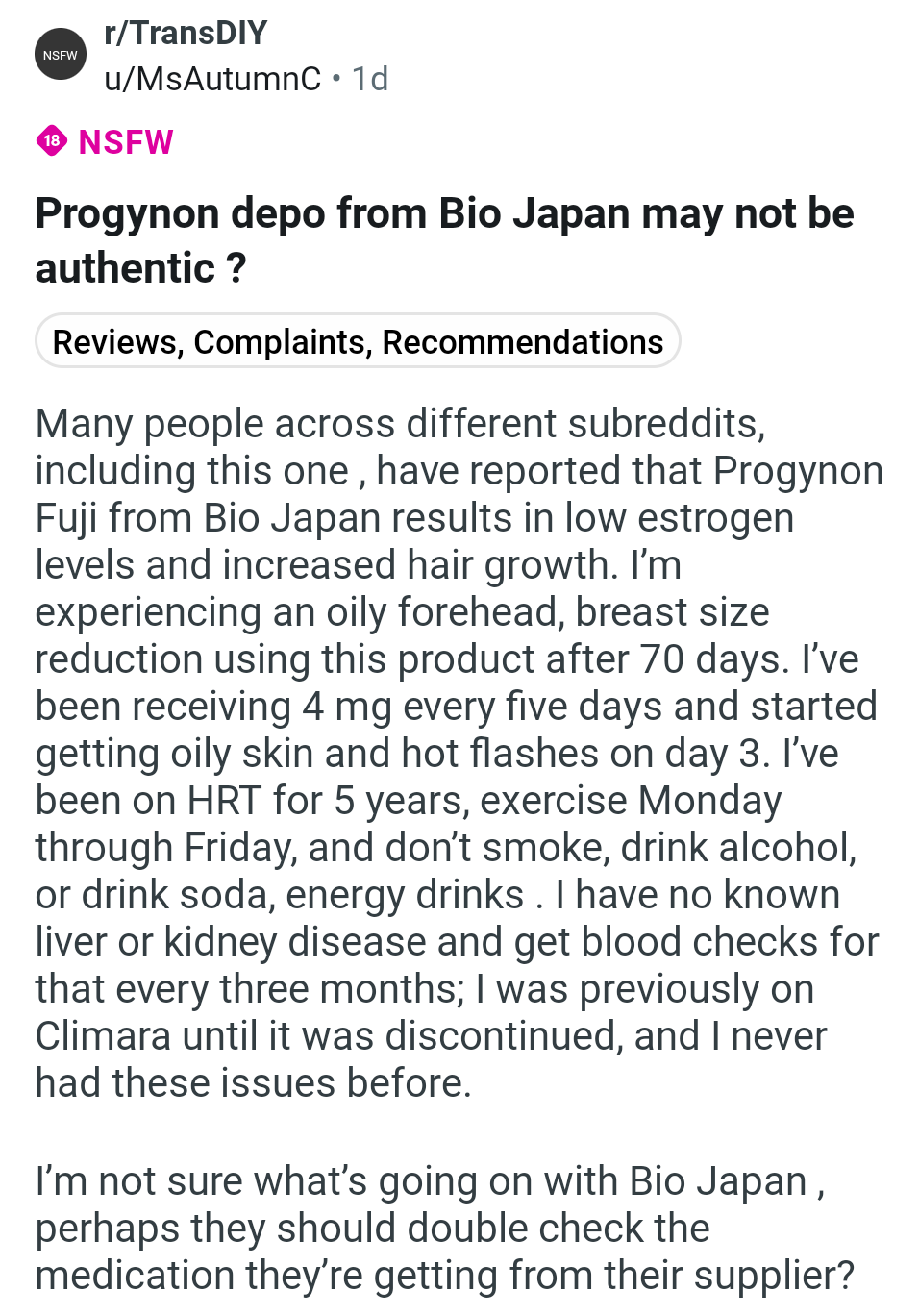Tap the subreddit avatar icon

point(61,55)
